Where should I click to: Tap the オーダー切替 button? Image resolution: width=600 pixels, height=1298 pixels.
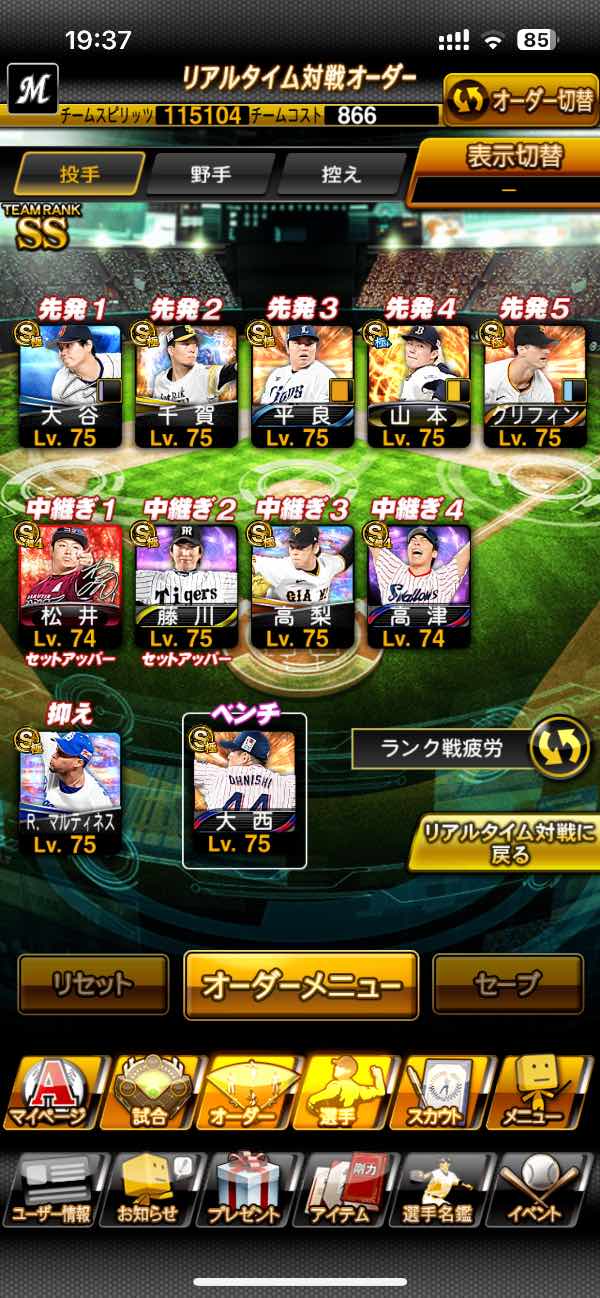tap(519, 100)
